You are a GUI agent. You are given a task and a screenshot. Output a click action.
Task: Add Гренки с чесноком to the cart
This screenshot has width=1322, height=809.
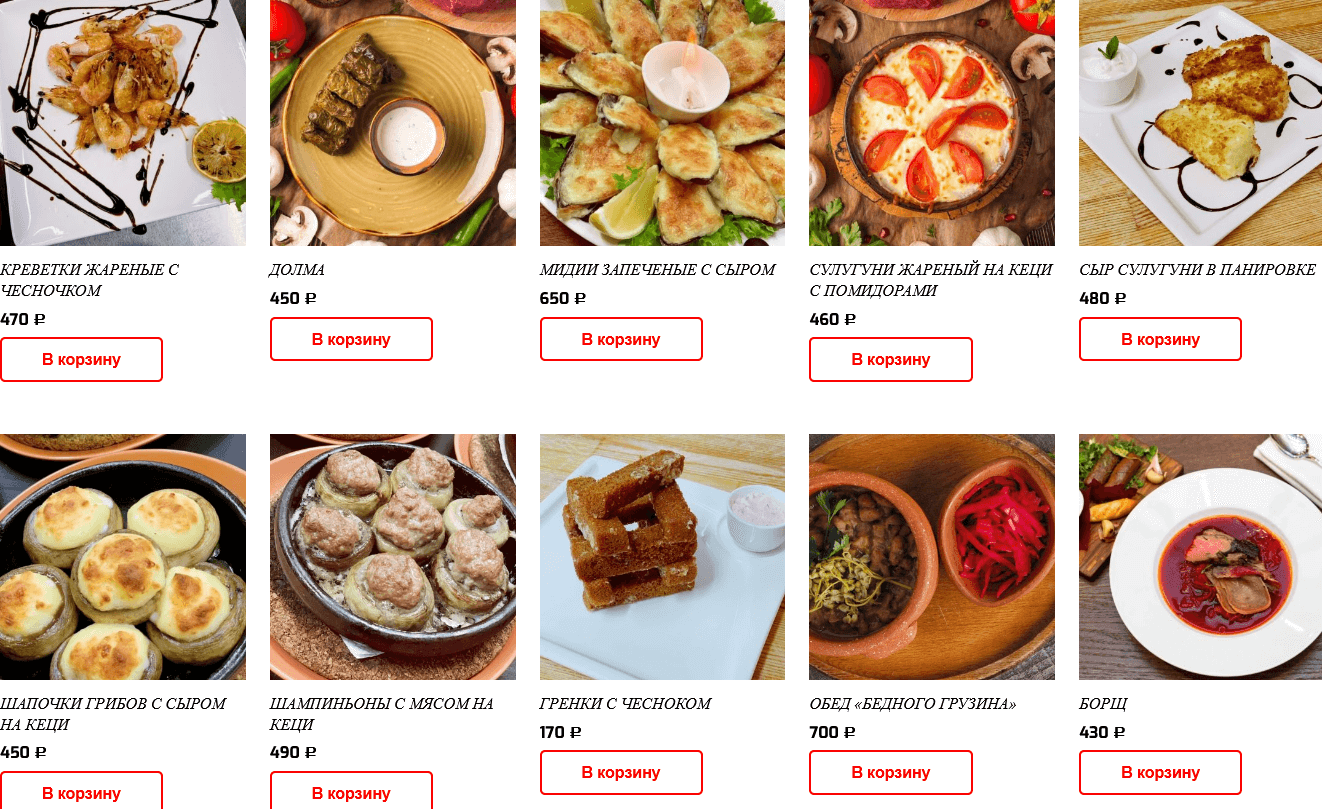point(621,772)
